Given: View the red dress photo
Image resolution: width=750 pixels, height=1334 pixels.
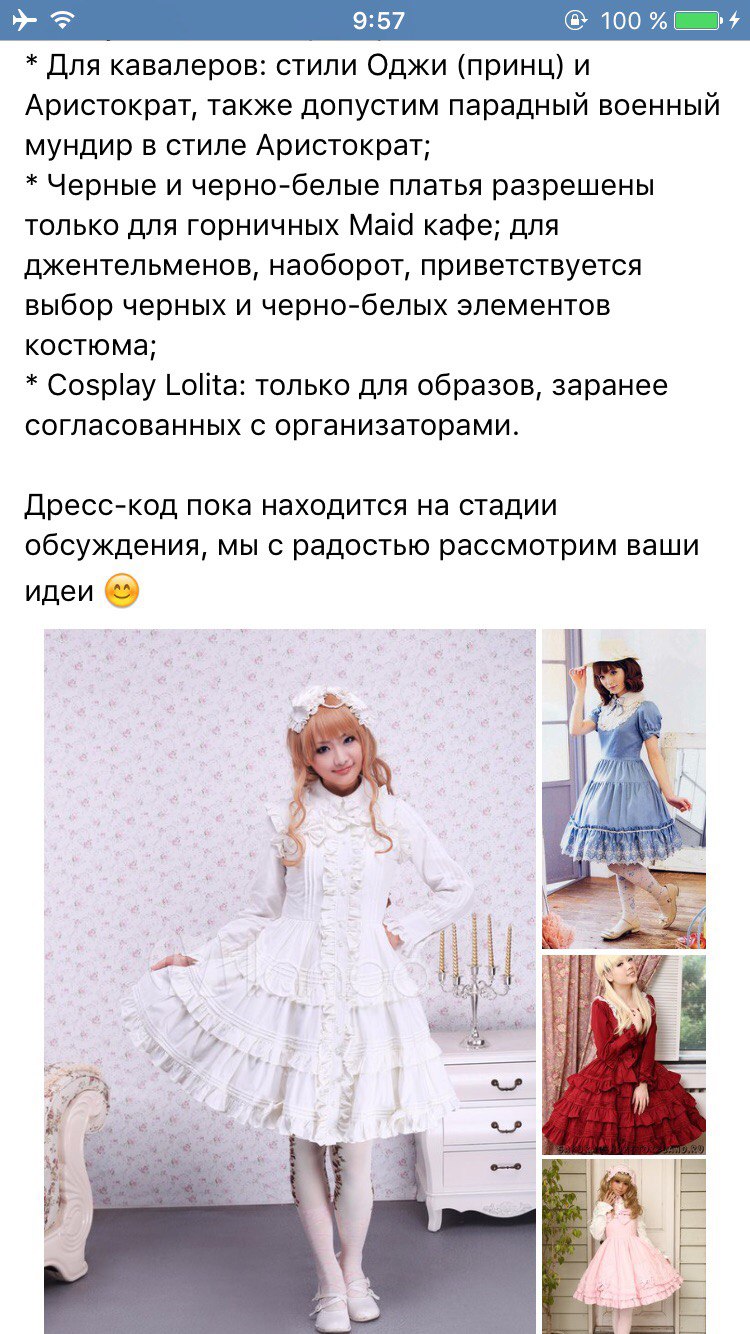Looking at the screenshot, I should point(624,1054).
